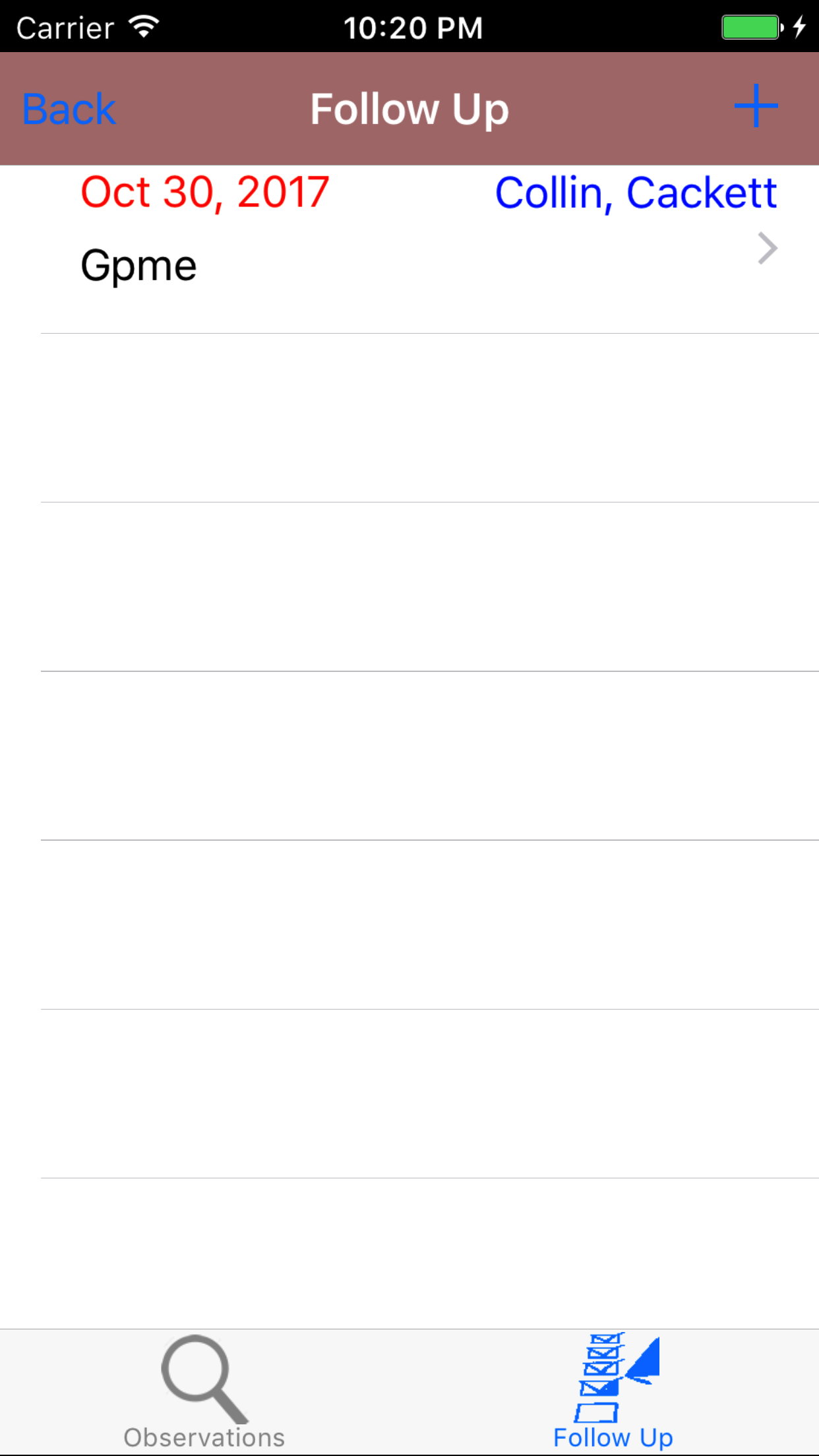Add a new follow up entry
819x1456 pixels.
click(756, 106)
